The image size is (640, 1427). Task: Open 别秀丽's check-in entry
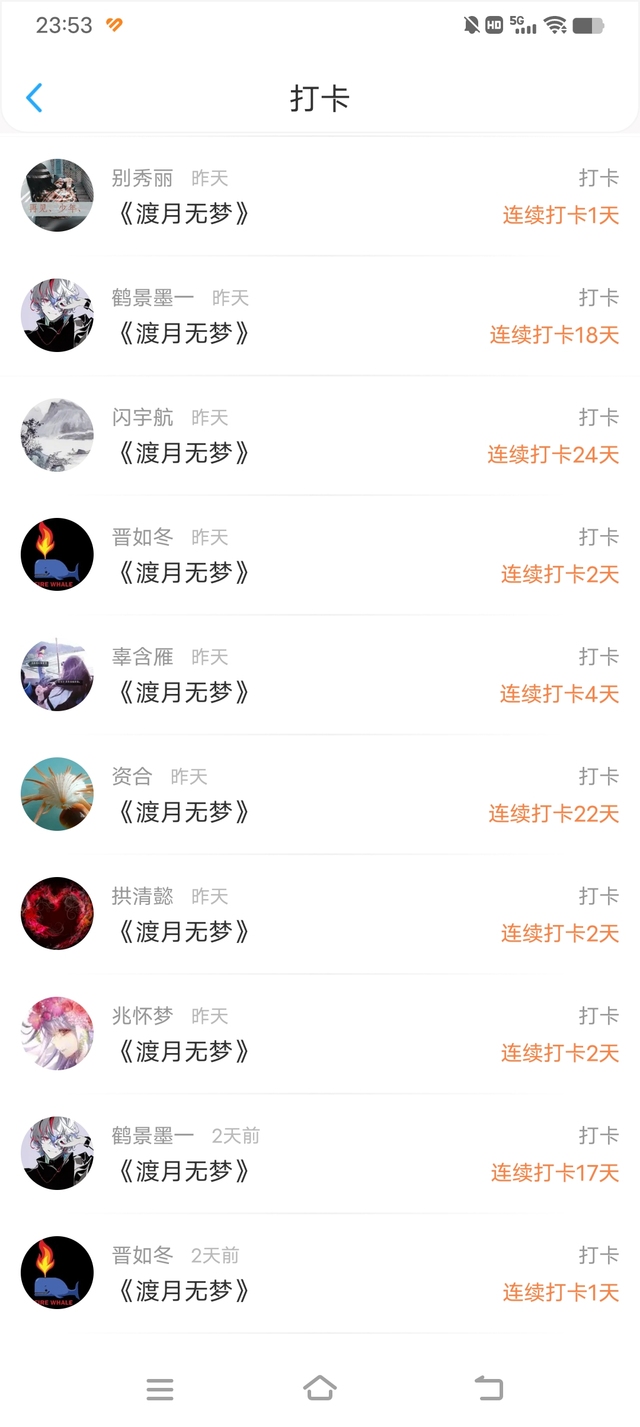[320, 196]
